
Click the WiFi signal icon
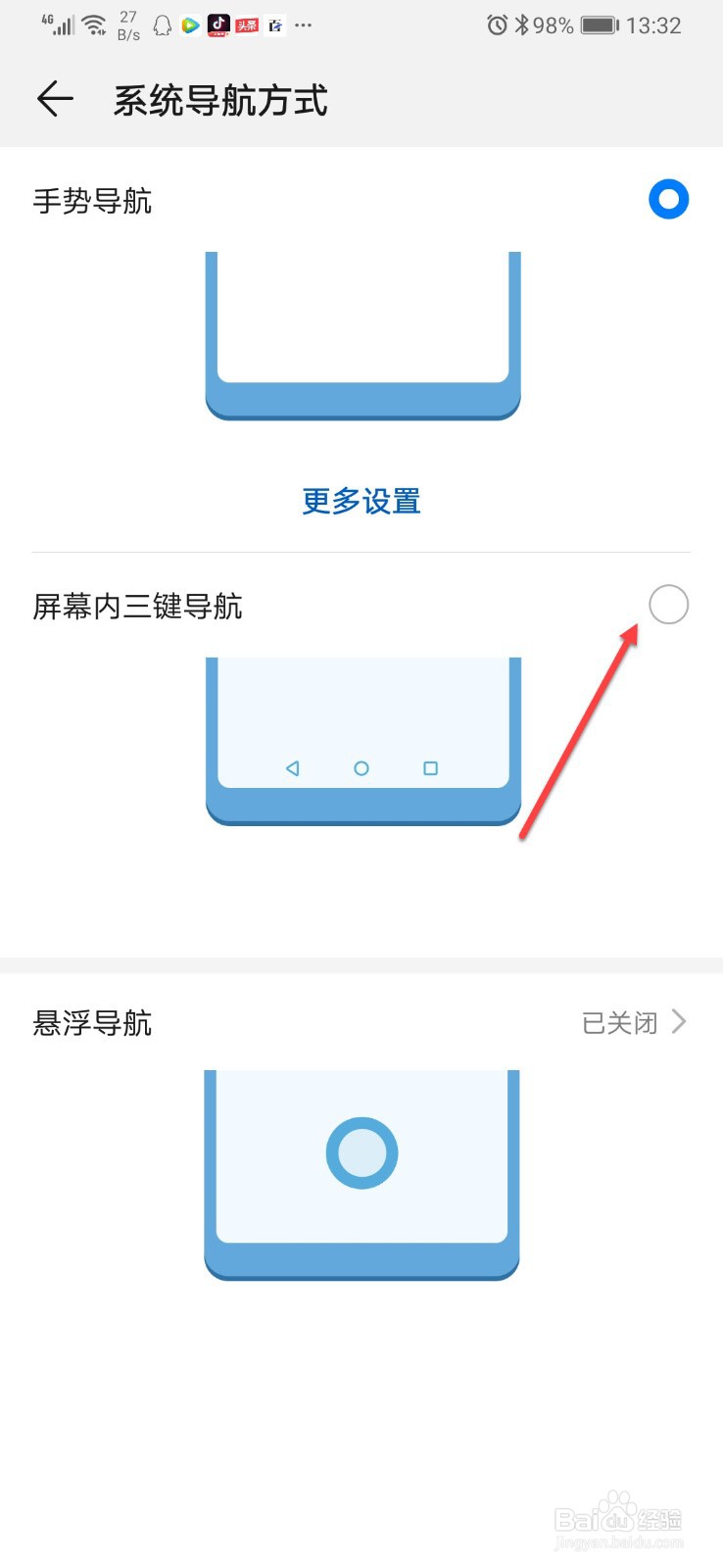click(91, 24)
